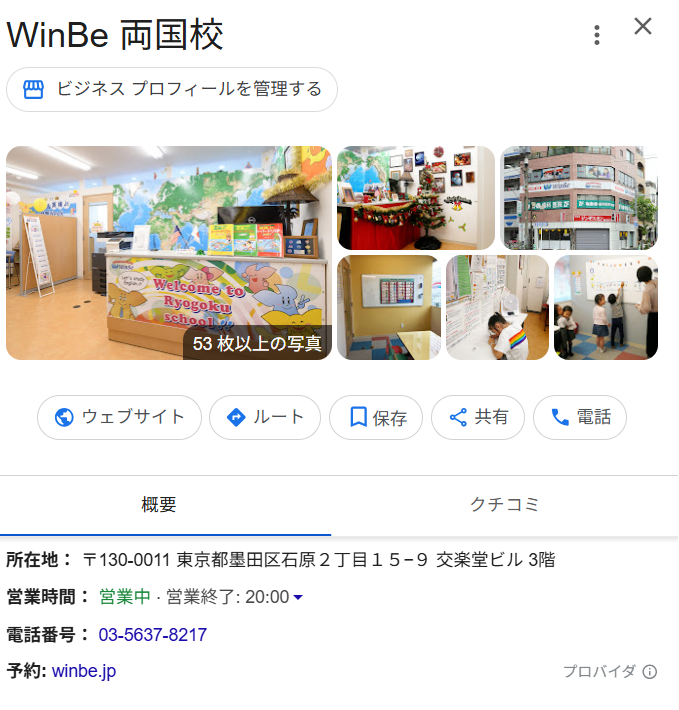Tap the プロバイダ info icon
Image resolution: width=679 pixels, height=710 pixels.
coord(650,672)
